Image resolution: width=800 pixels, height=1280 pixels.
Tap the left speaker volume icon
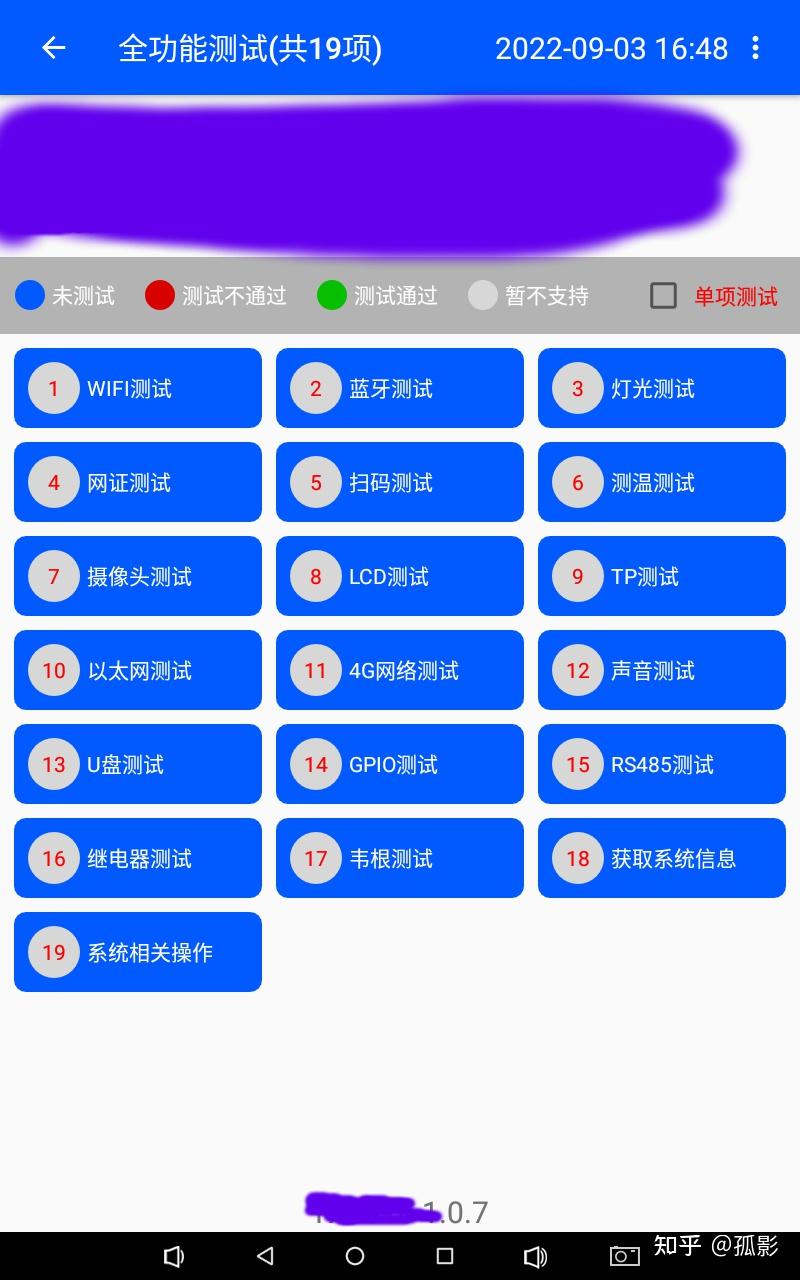click(x=175, y=1257)
